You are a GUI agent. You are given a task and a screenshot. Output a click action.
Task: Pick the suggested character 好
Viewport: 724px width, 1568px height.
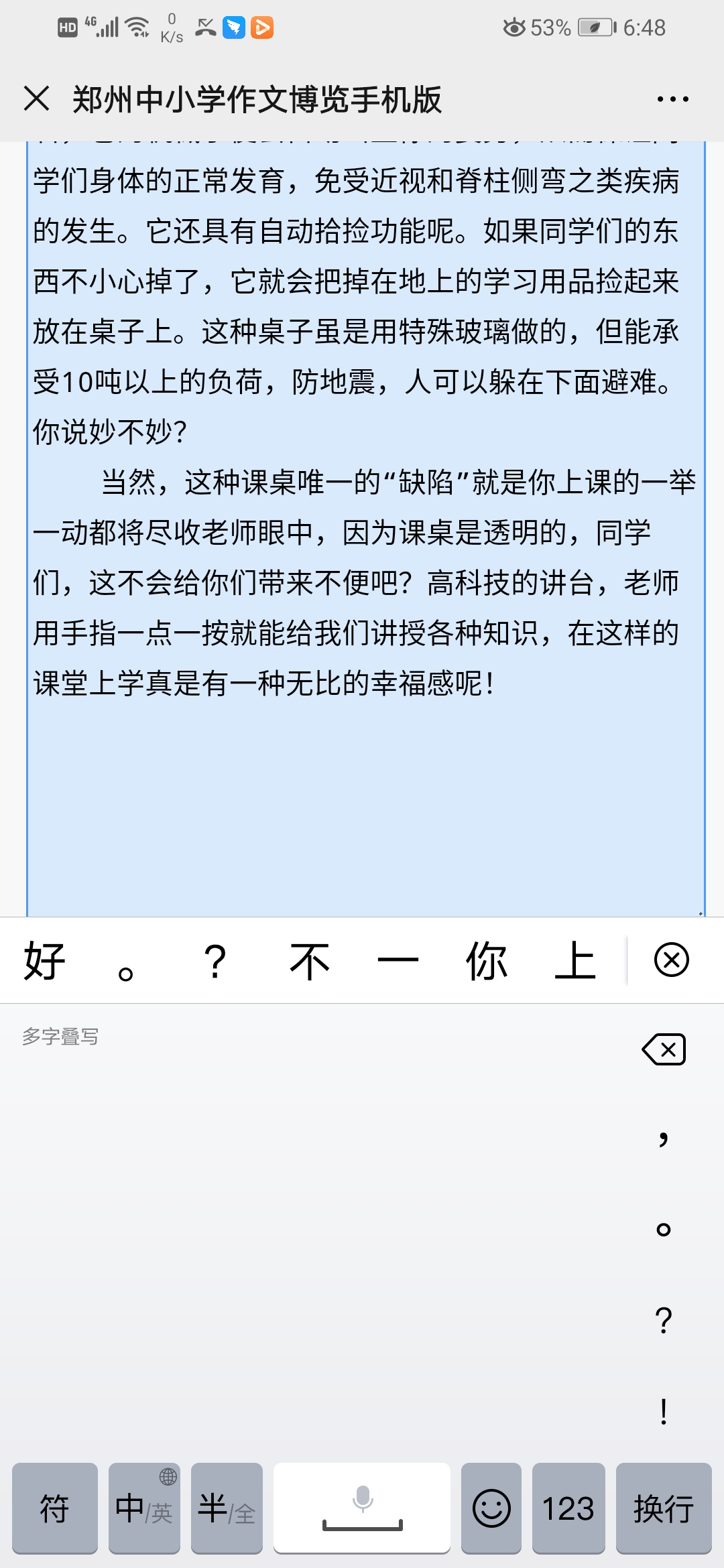click(44, 961)
